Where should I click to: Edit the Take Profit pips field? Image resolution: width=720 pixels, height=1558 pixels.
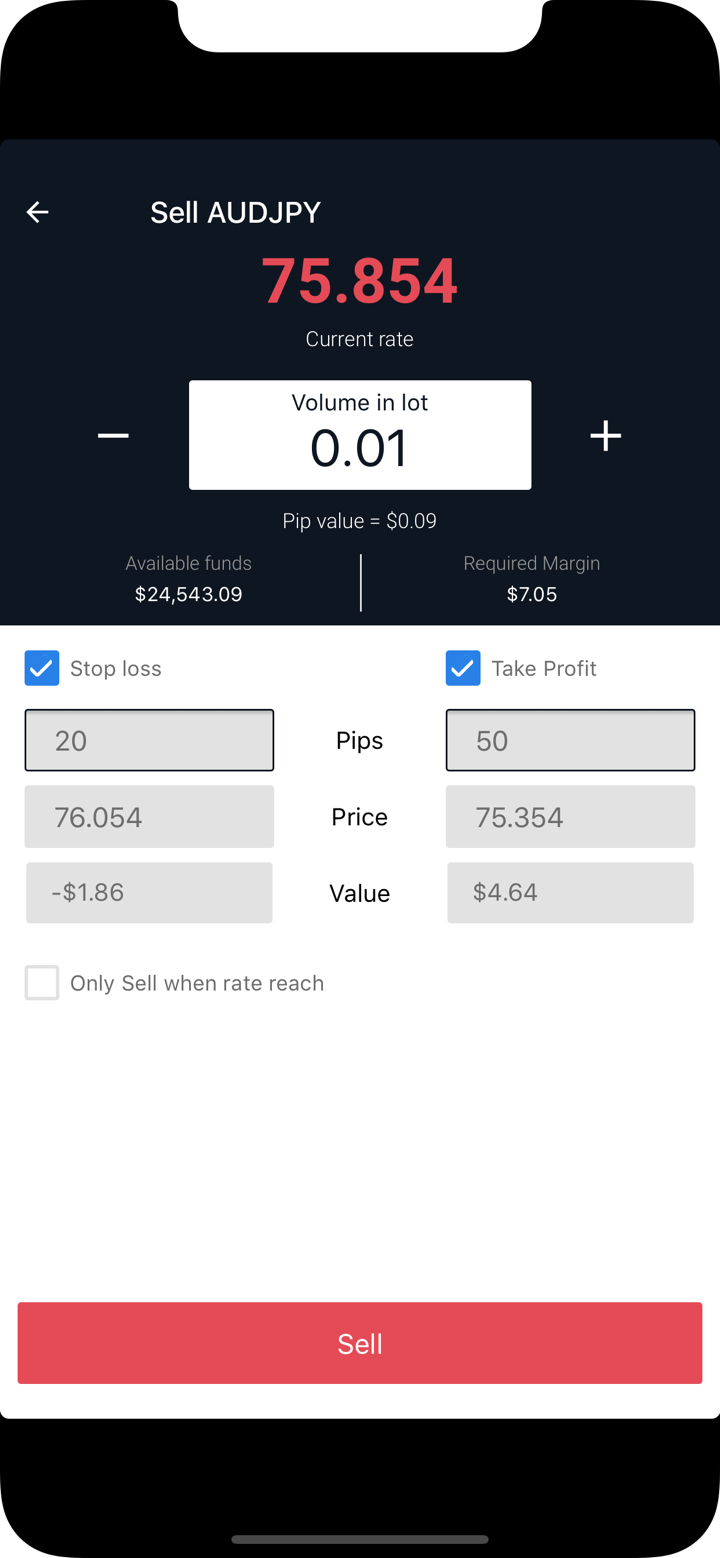point(570,740)
